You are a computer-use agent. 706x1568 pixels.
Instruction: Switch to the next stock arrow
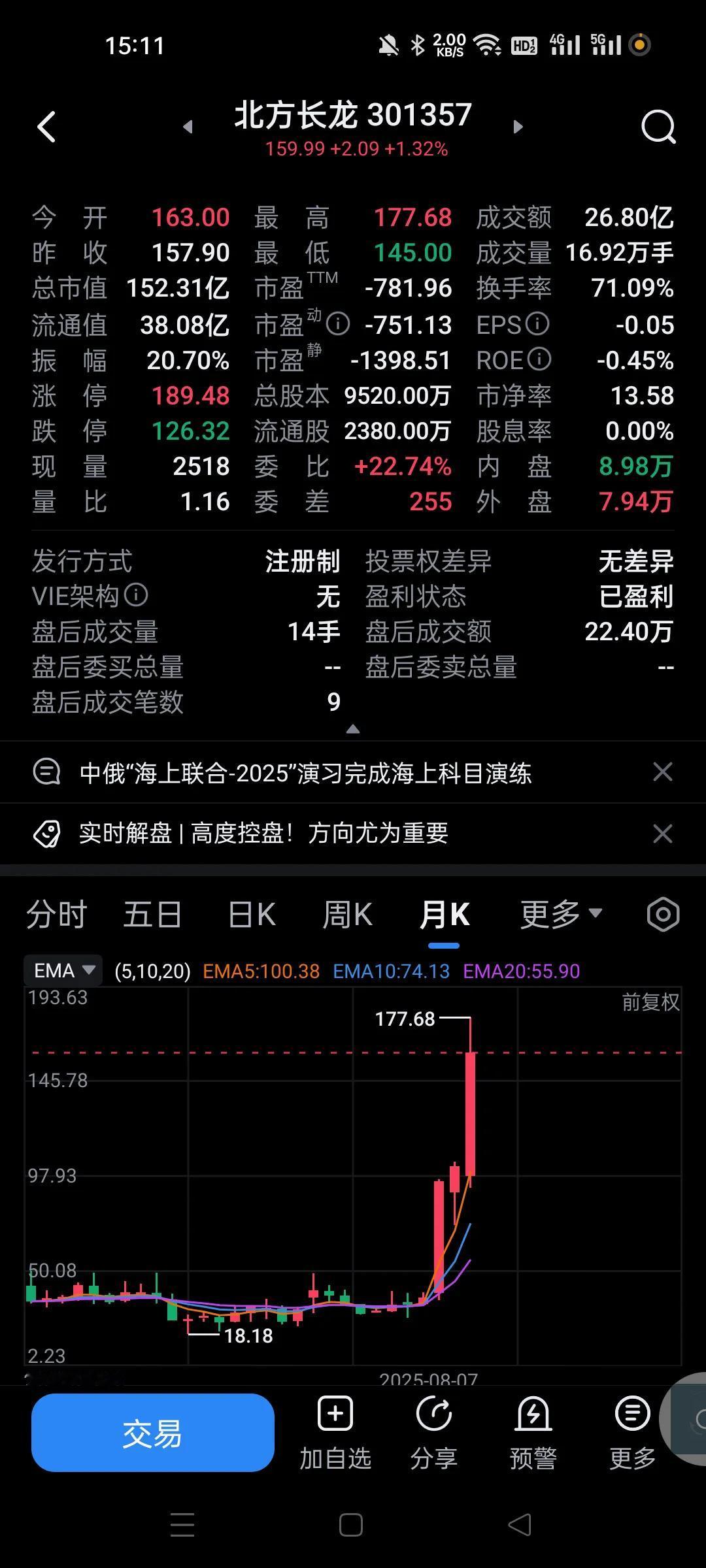[x=518, y=127]
